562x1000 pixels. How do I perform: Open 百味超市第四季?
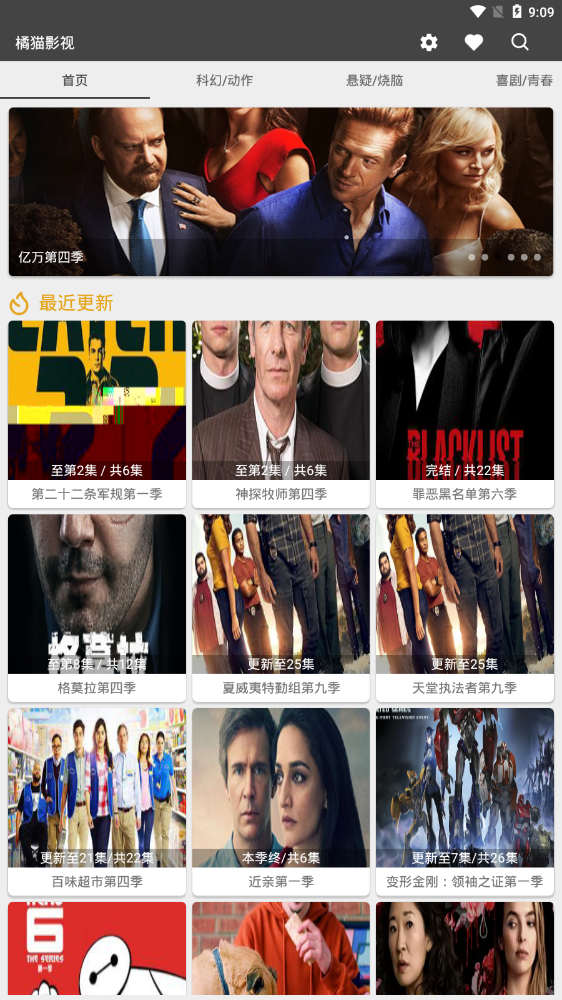coord(97,802)
